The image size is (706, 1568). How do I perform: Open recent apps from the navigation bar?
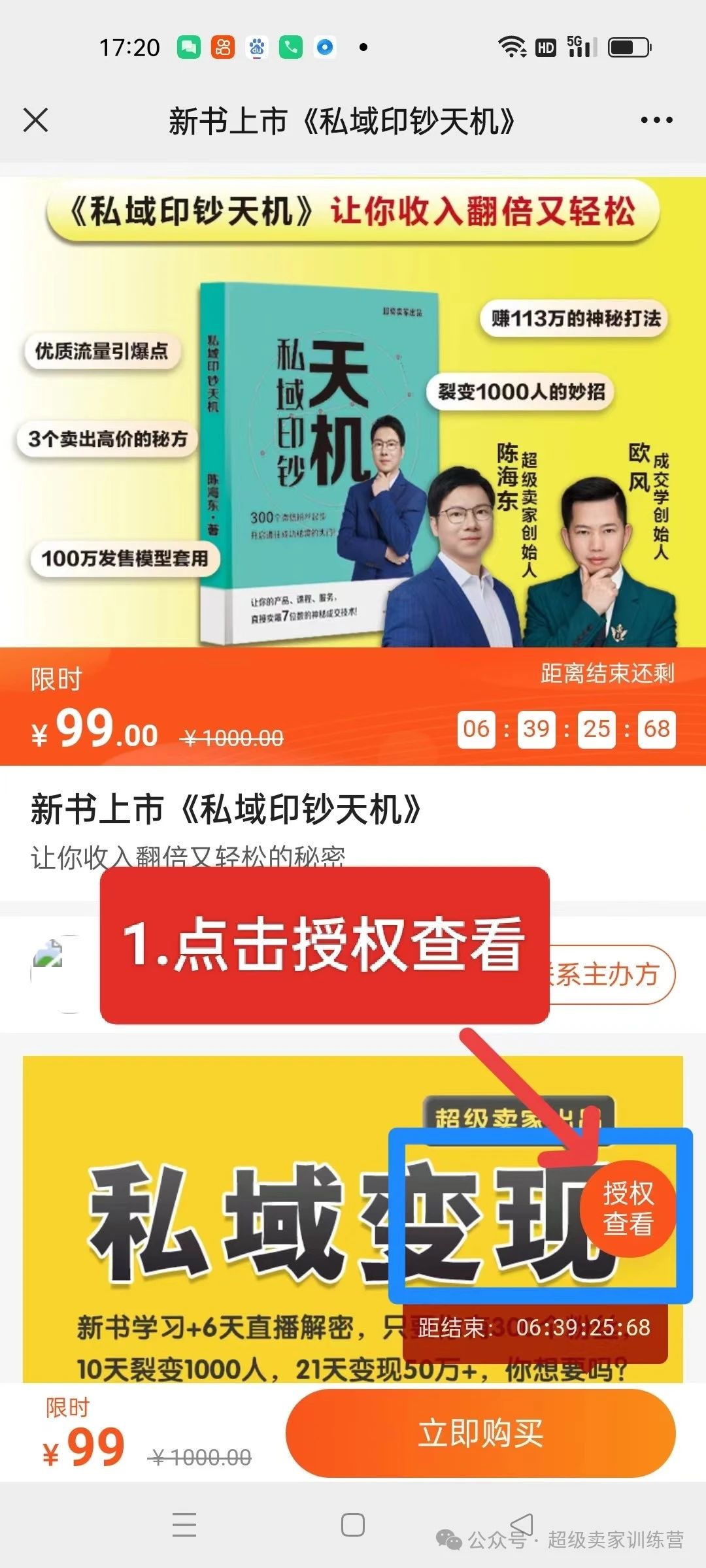pos(184,1525)
